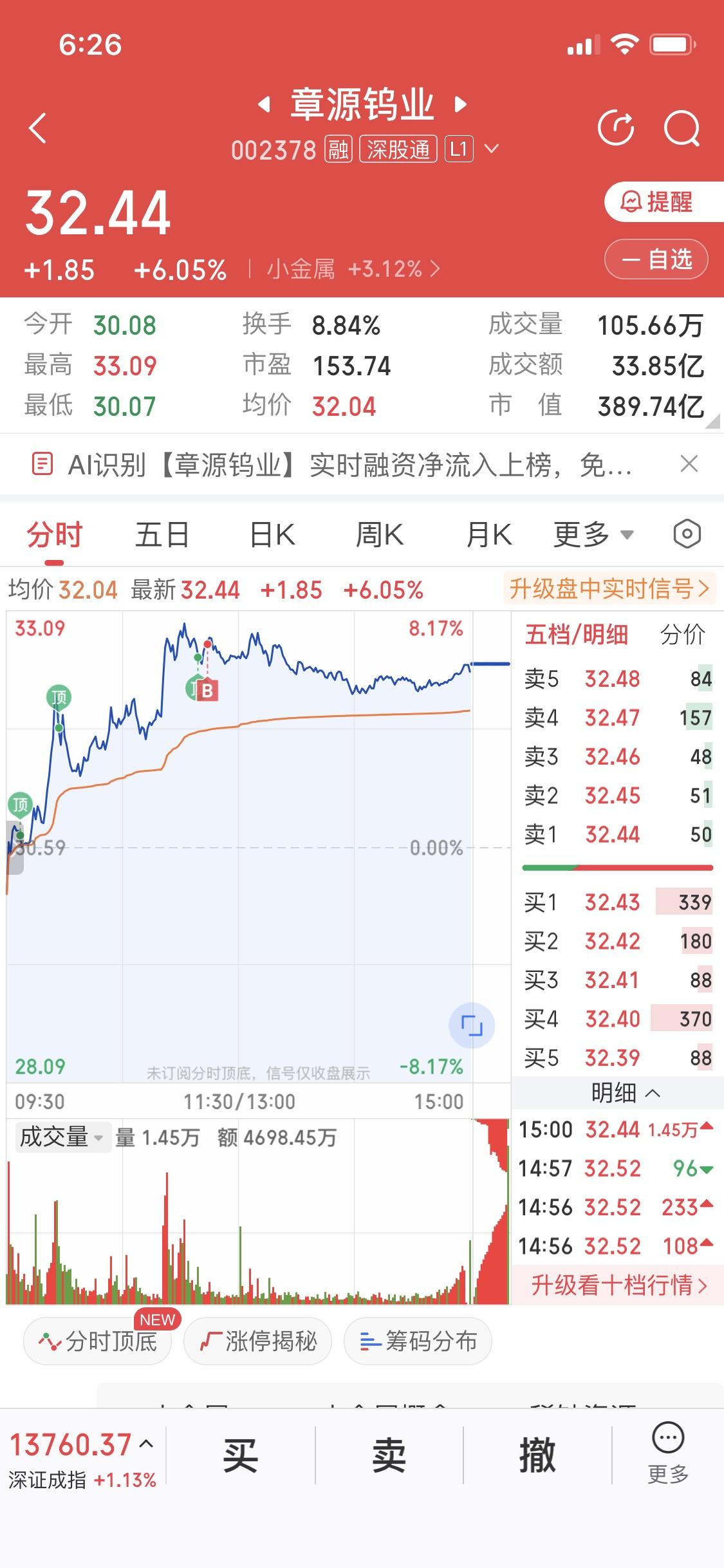The image size is (724, 1568).
Task: Remove the stock from watchlist via 自选
Action: (656, 259)
